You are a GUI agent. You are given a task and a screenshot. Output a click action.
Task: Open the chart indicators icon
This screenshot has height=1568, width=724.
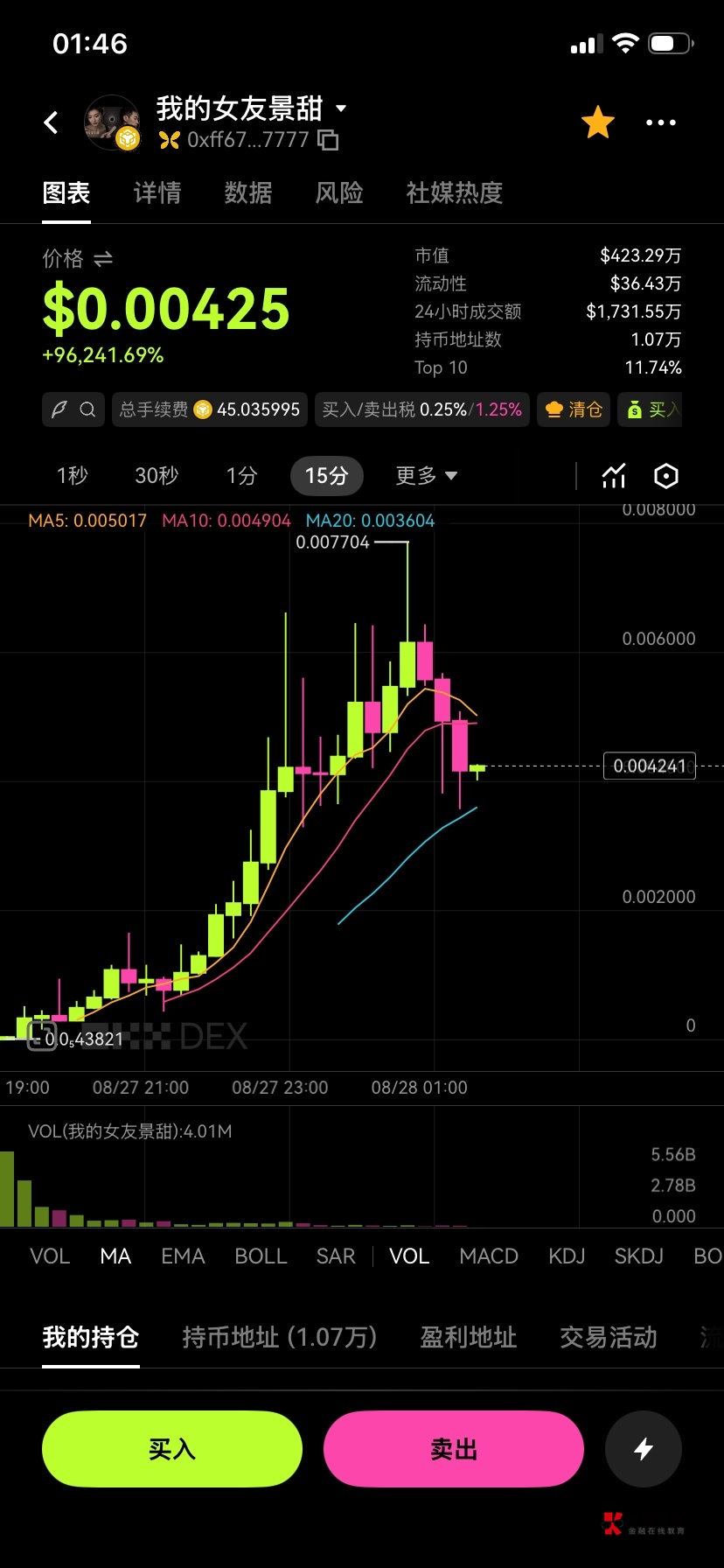pyautogui.click(x=614, y=475)
